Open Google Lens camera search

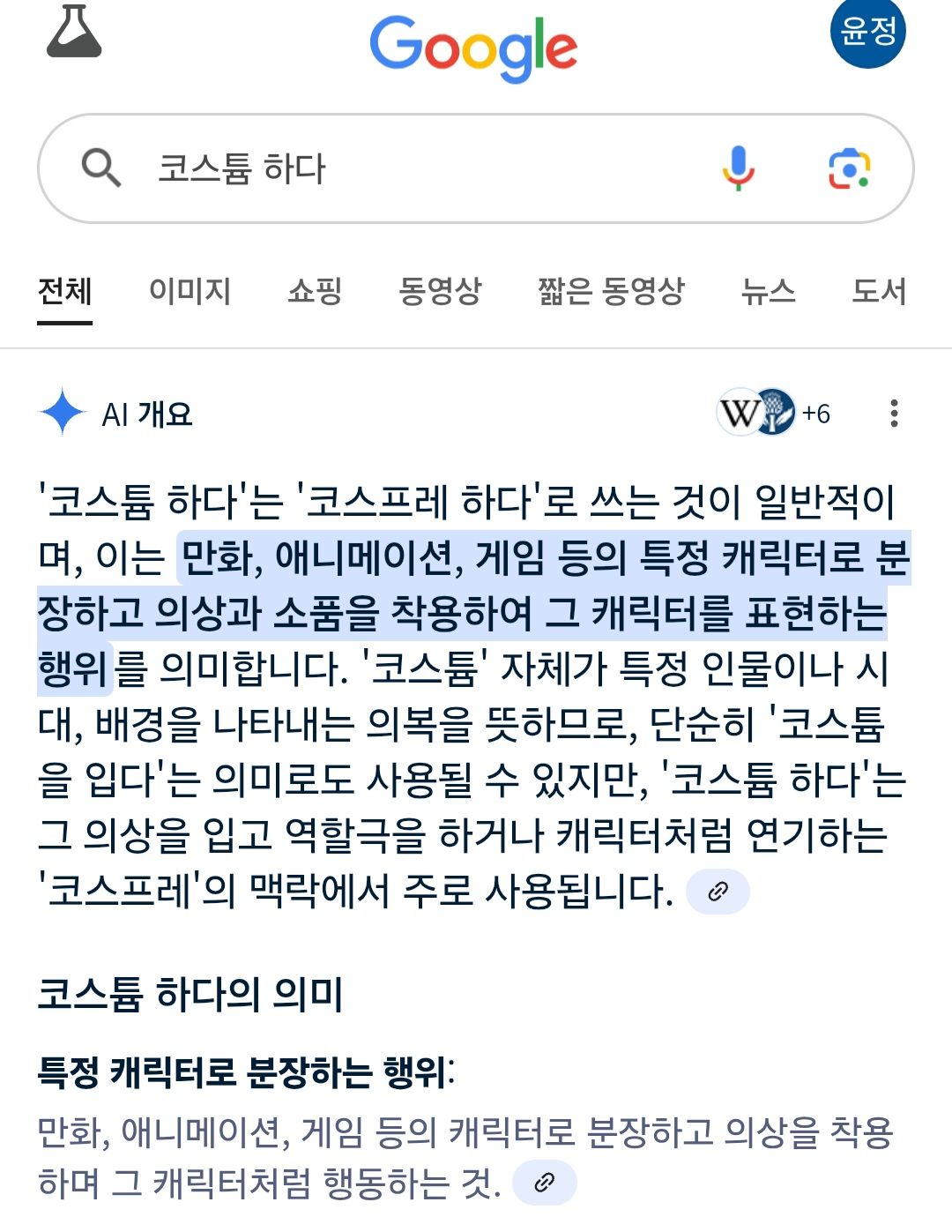tap(849, 168)
